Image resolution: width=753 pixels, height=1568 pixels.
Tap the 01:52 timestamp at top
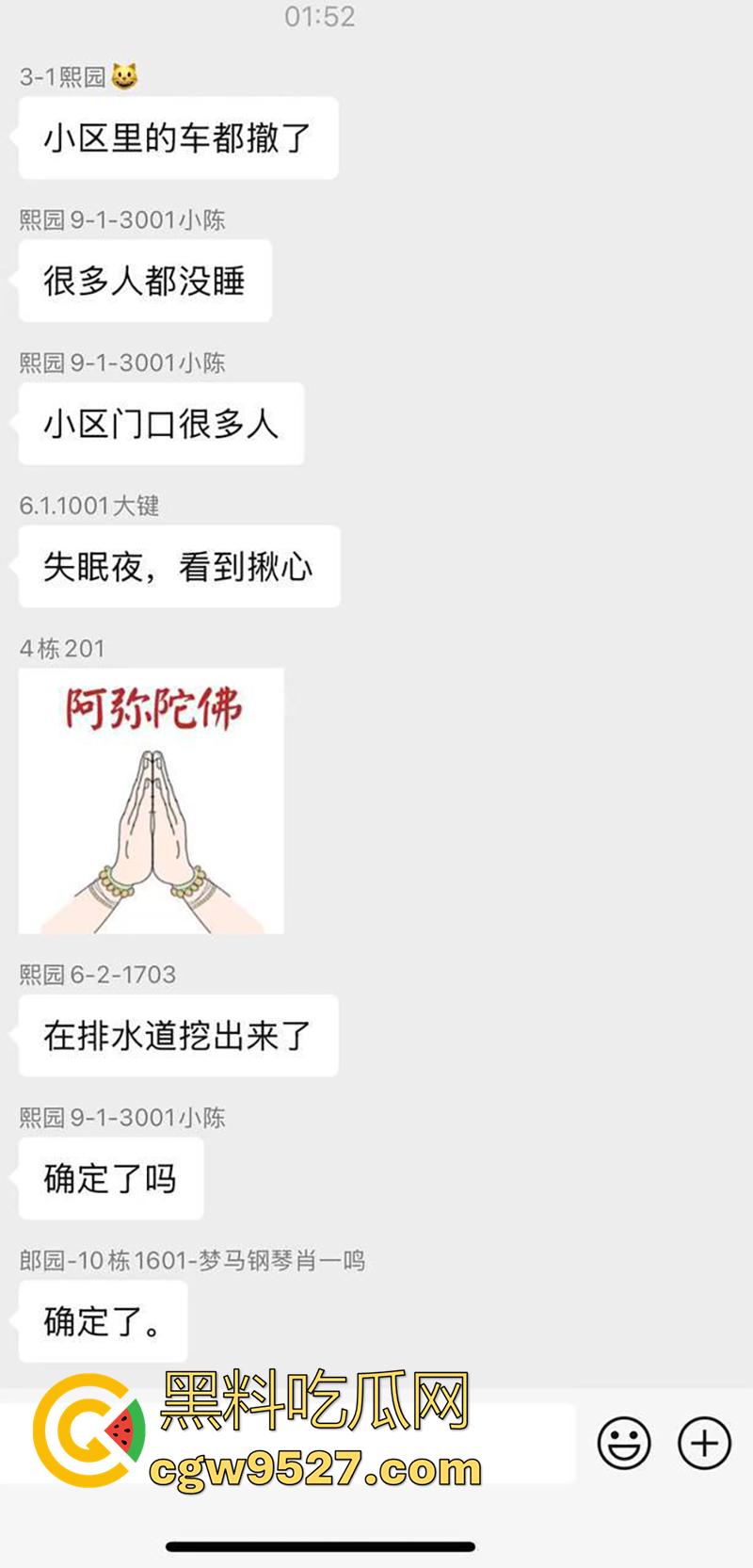point(320,15)
